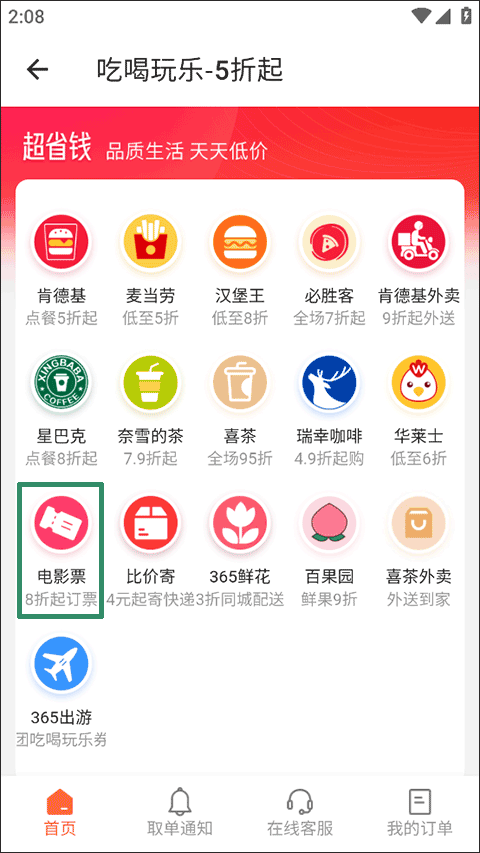Open 肯德基外卖 delivery
The image size is (480, 853).
[x=419, y=270]
